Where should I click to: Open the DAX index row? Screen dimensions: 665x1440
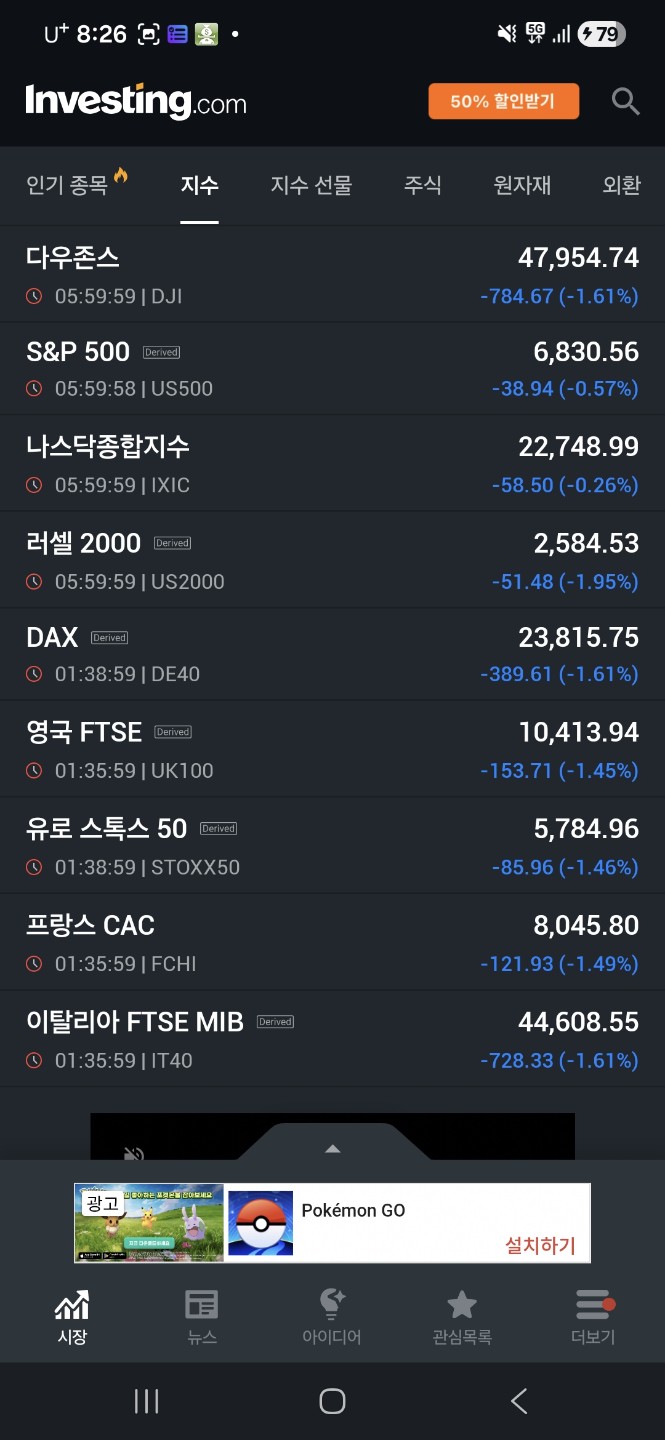click(x=332, y=655)
